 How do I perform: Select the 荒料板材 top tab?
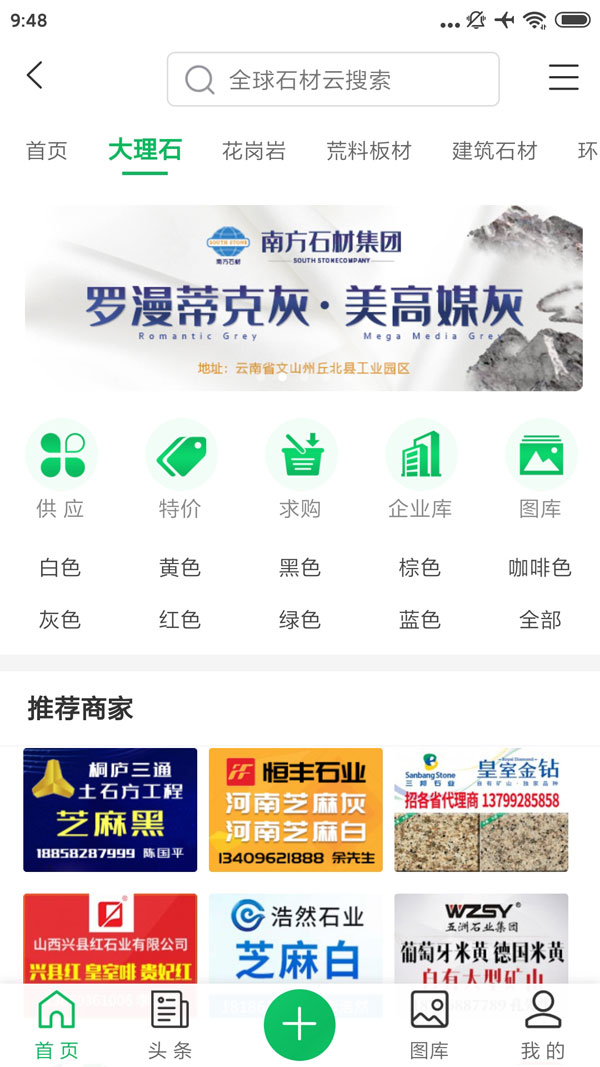tap(368, 151)
